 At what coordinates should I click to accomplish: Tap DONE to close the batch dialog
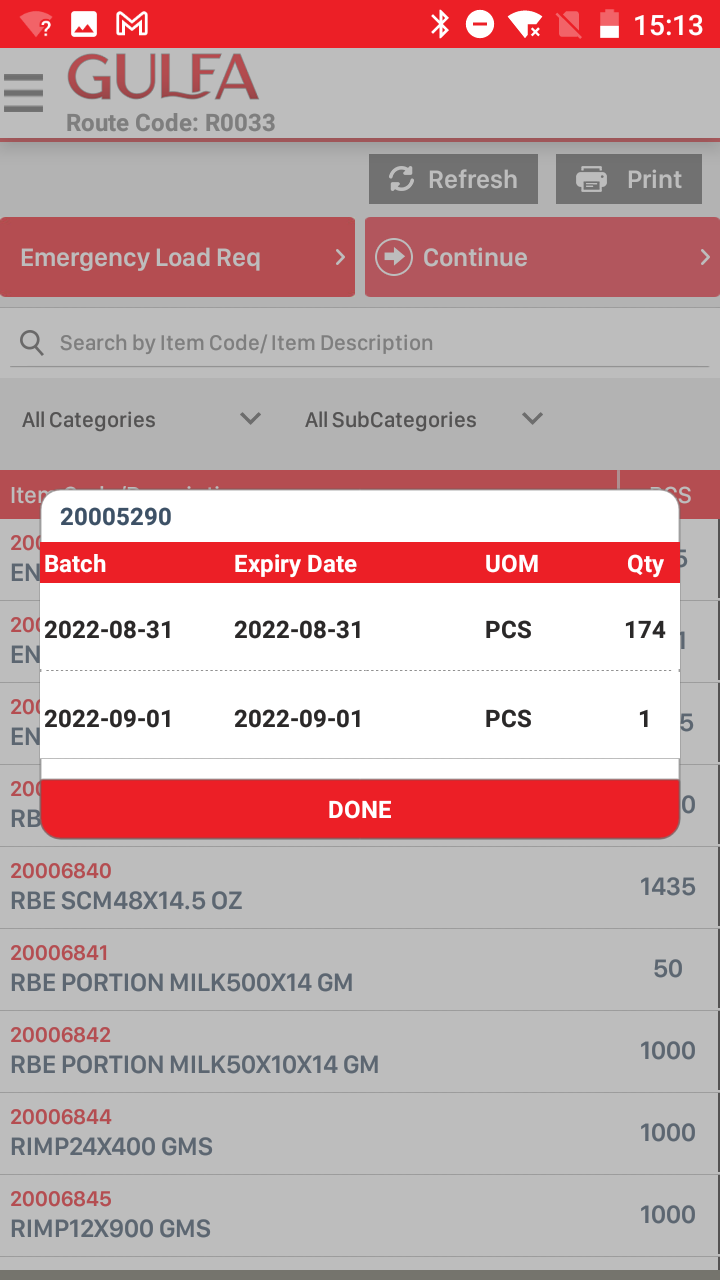(x=360, y=809)
